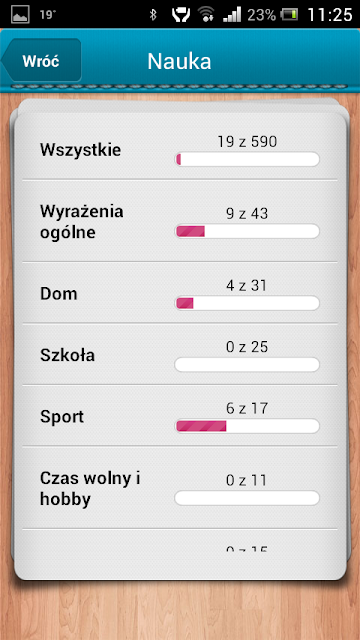
Task: Open the Sport category
Action: tap(180, 416)
